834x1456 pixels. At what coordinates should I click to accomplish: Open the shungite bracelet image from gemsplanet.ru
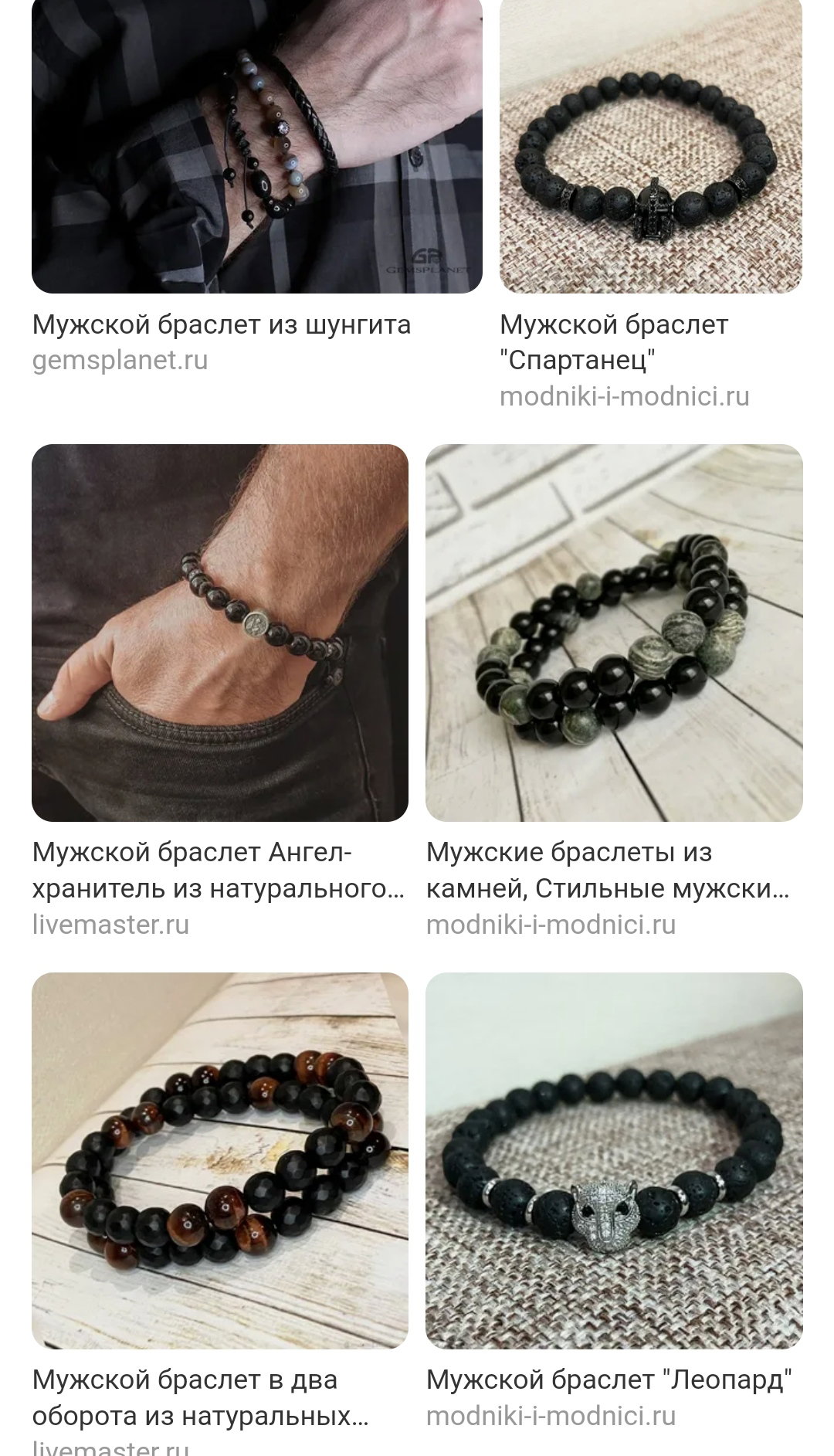click(x=257, y=146)
